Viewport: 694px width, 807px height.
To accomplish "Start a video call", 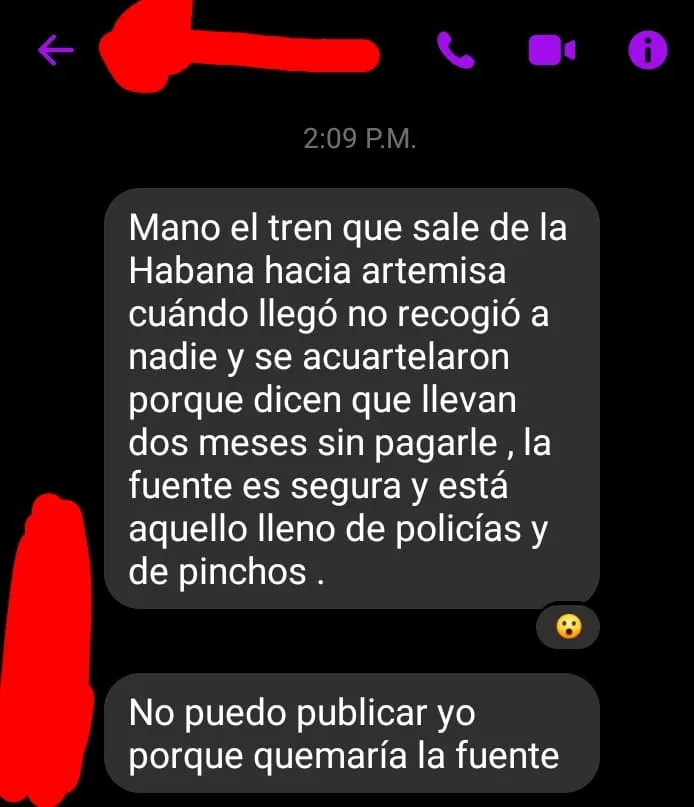I will click(551, 50).
